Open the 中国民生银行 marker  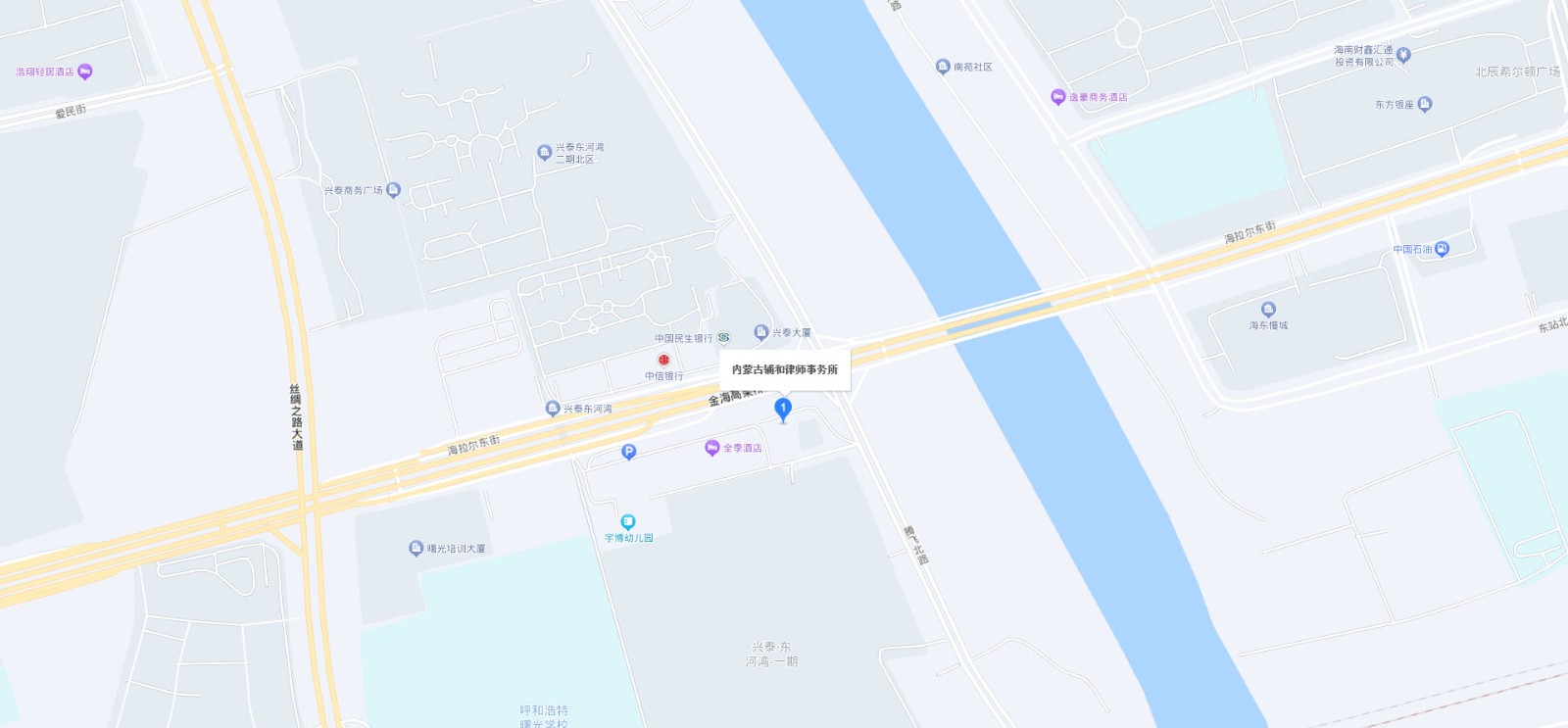[x=723, y=338]
